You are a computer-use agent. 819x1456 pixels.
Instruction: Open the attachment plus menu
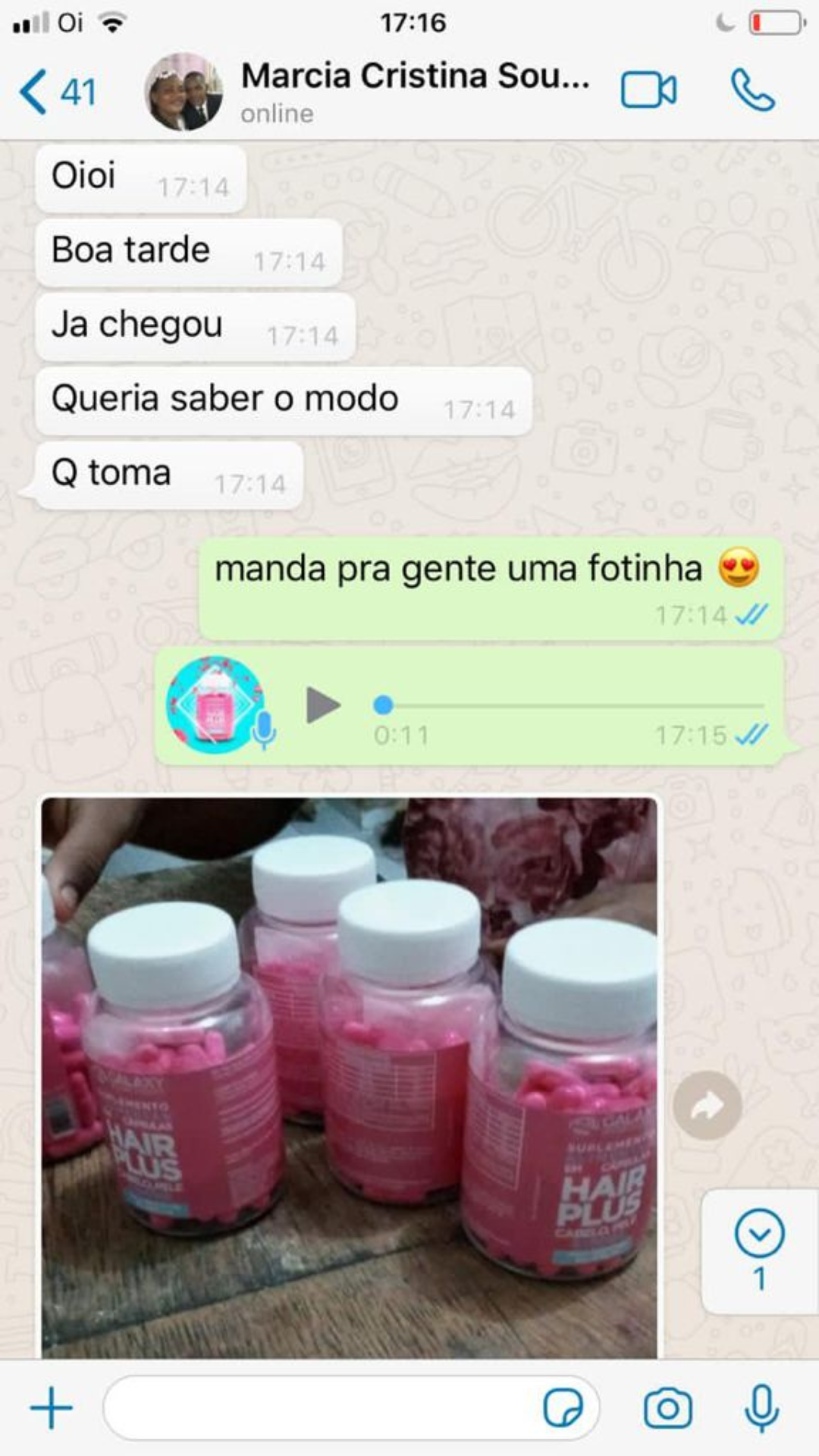tap(52, 1408)
